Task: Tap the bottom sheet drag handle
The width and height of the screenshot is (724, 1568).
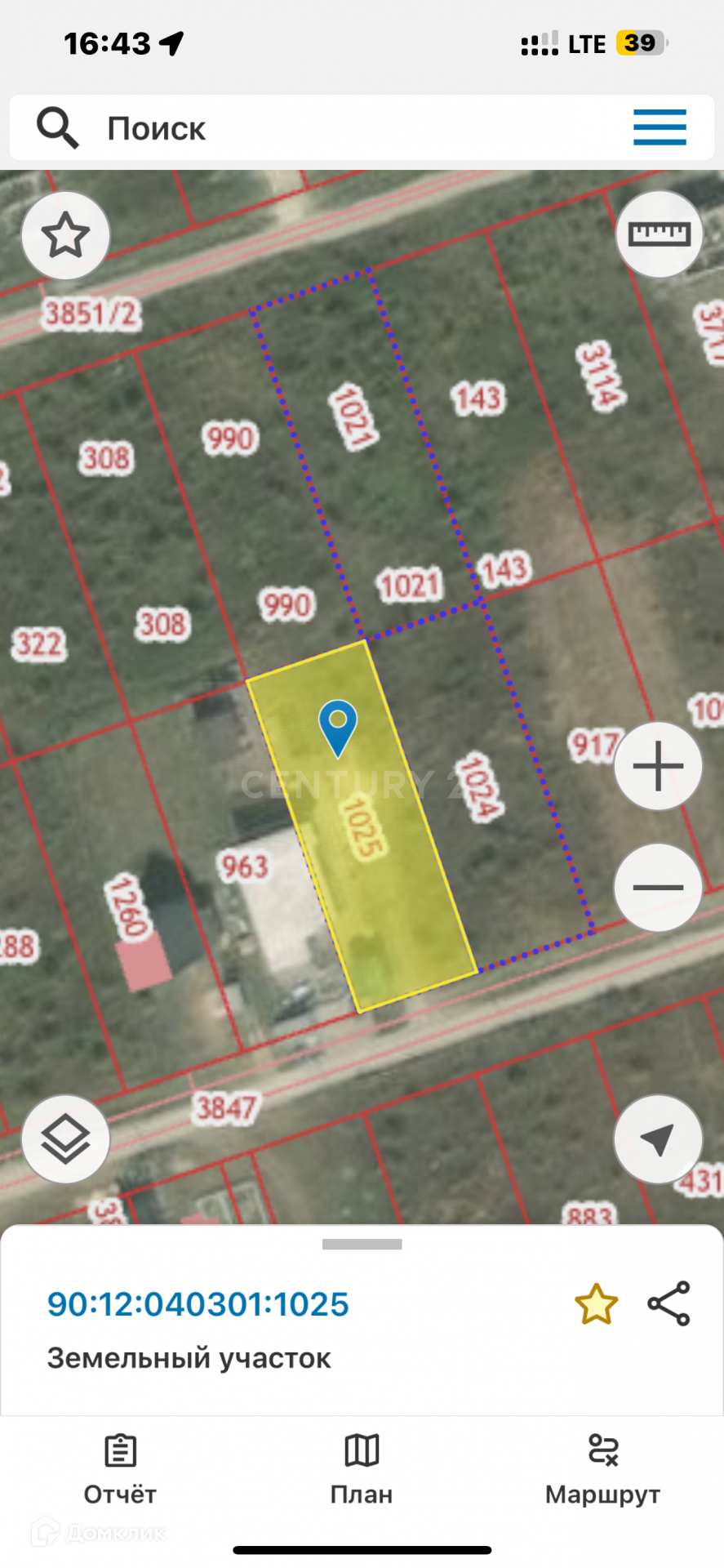Action: pyautogui.click(x=362, y=1245)
